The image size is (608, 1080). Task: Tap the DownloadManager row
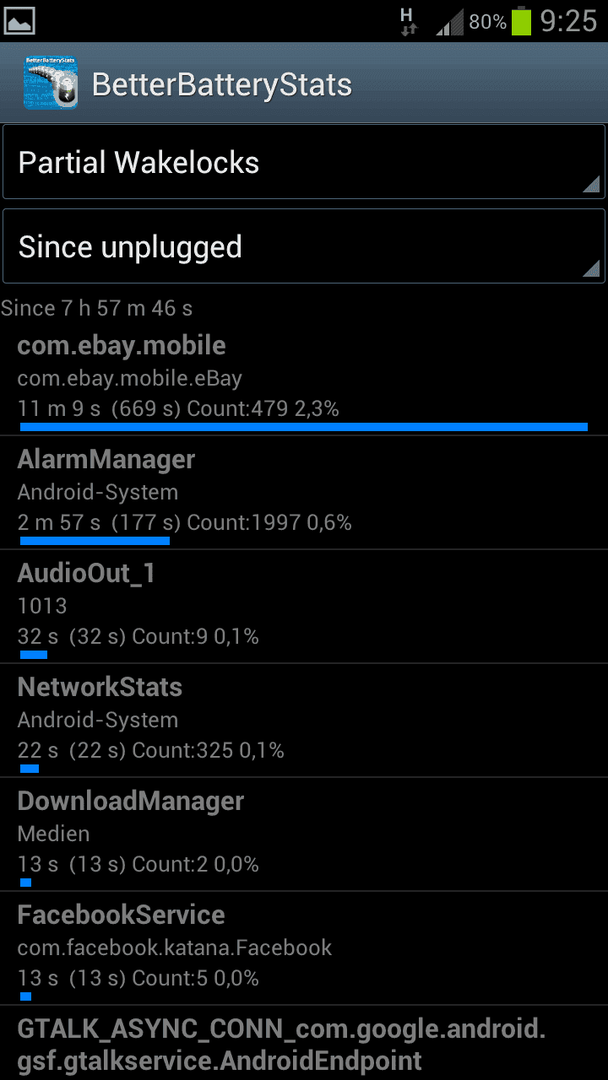point(304,834)
